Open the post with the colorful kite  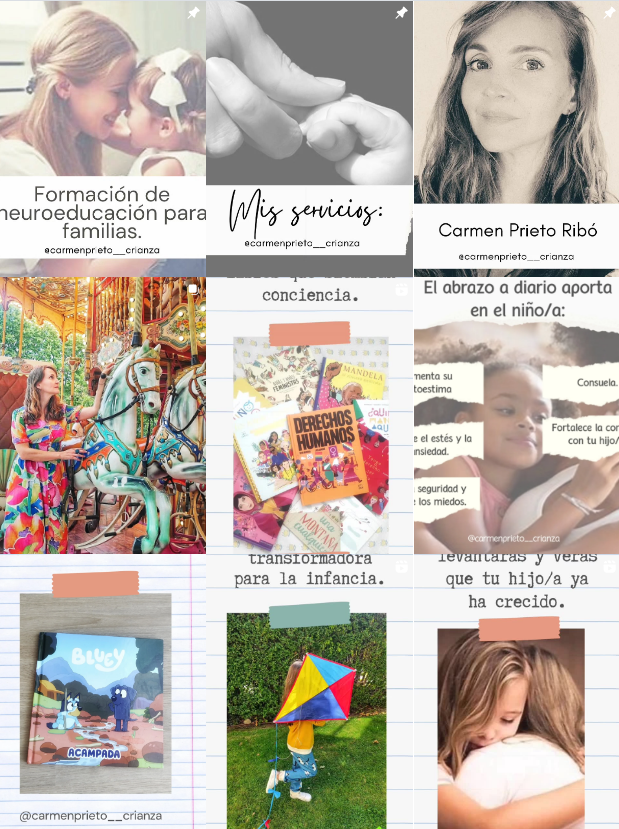[309, 692]
